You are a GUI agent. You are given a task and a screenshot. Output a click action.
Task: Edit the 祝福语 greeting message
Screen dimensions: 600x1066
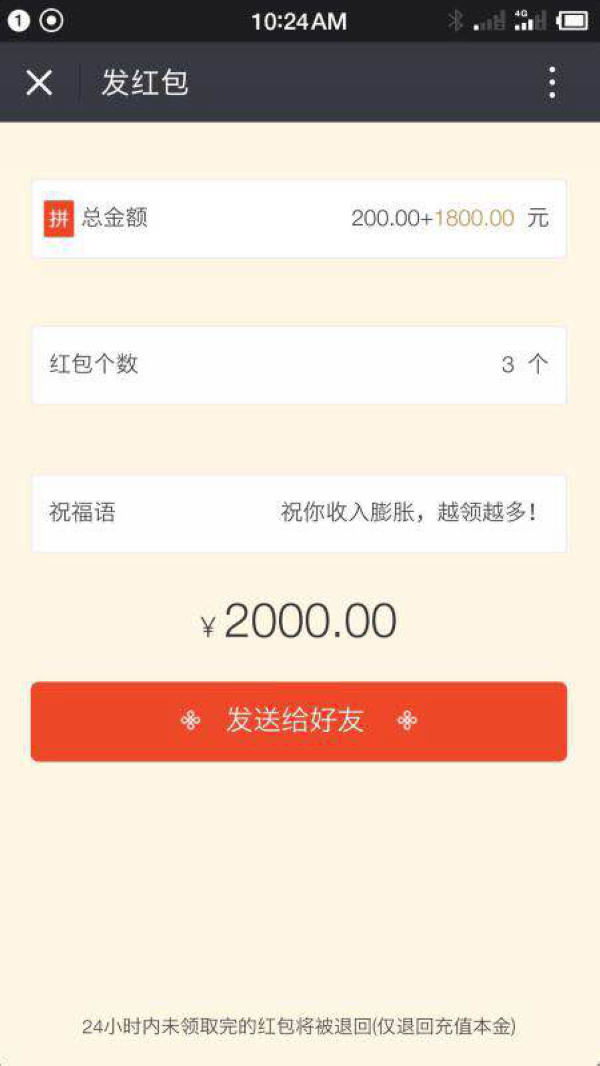pyautogui.click(x=408, y=513)
